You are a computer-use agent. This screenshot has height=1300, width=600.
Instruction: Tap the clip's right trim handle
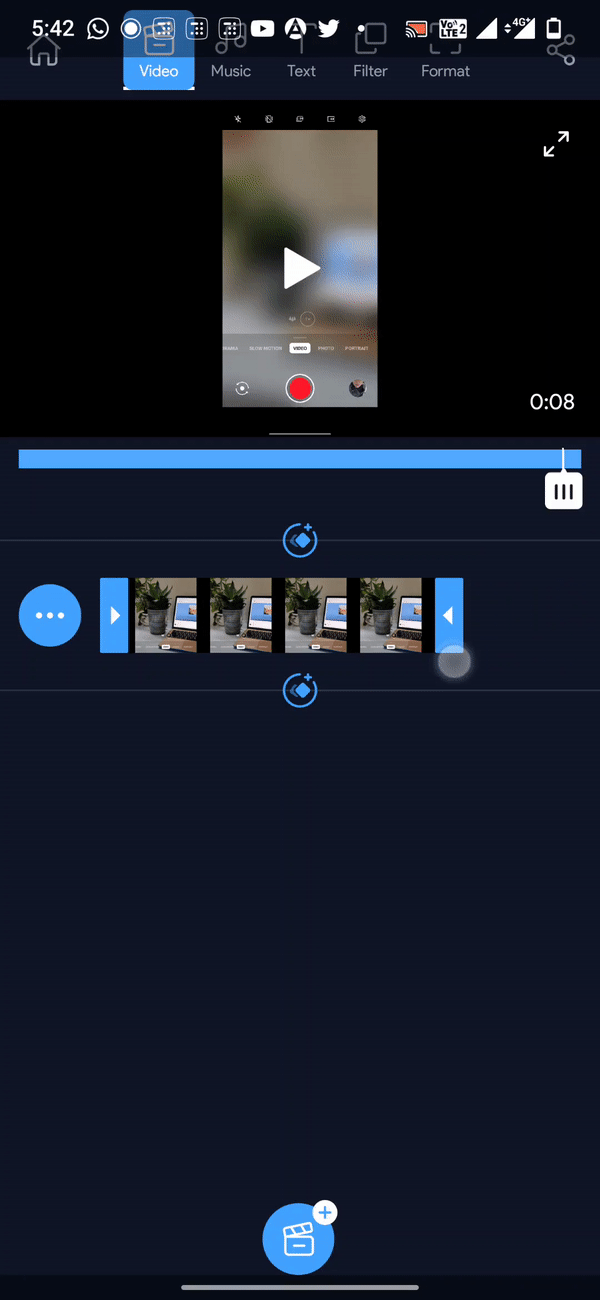pyautogui.click(x=449, y=615)
